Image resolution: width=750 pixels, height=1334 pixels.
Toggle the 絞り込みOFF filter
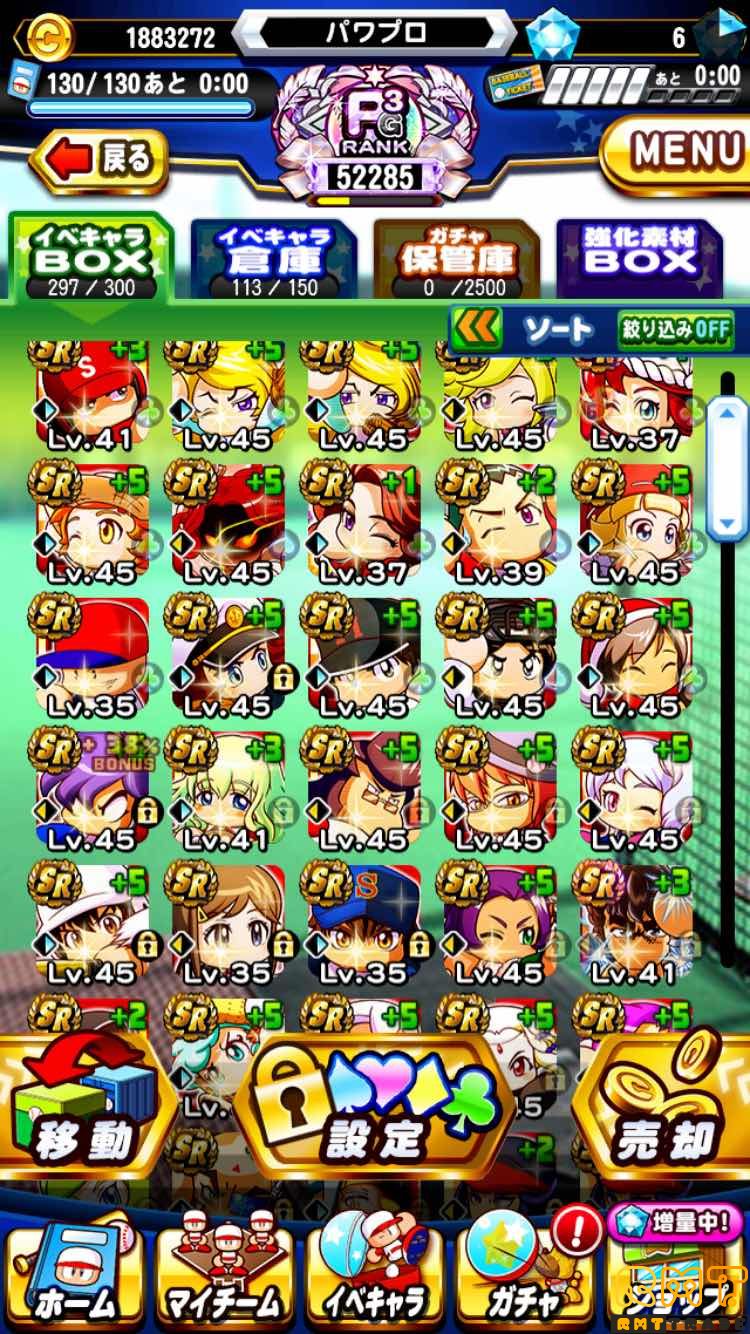pyautogui.click(x=675, y=329)
